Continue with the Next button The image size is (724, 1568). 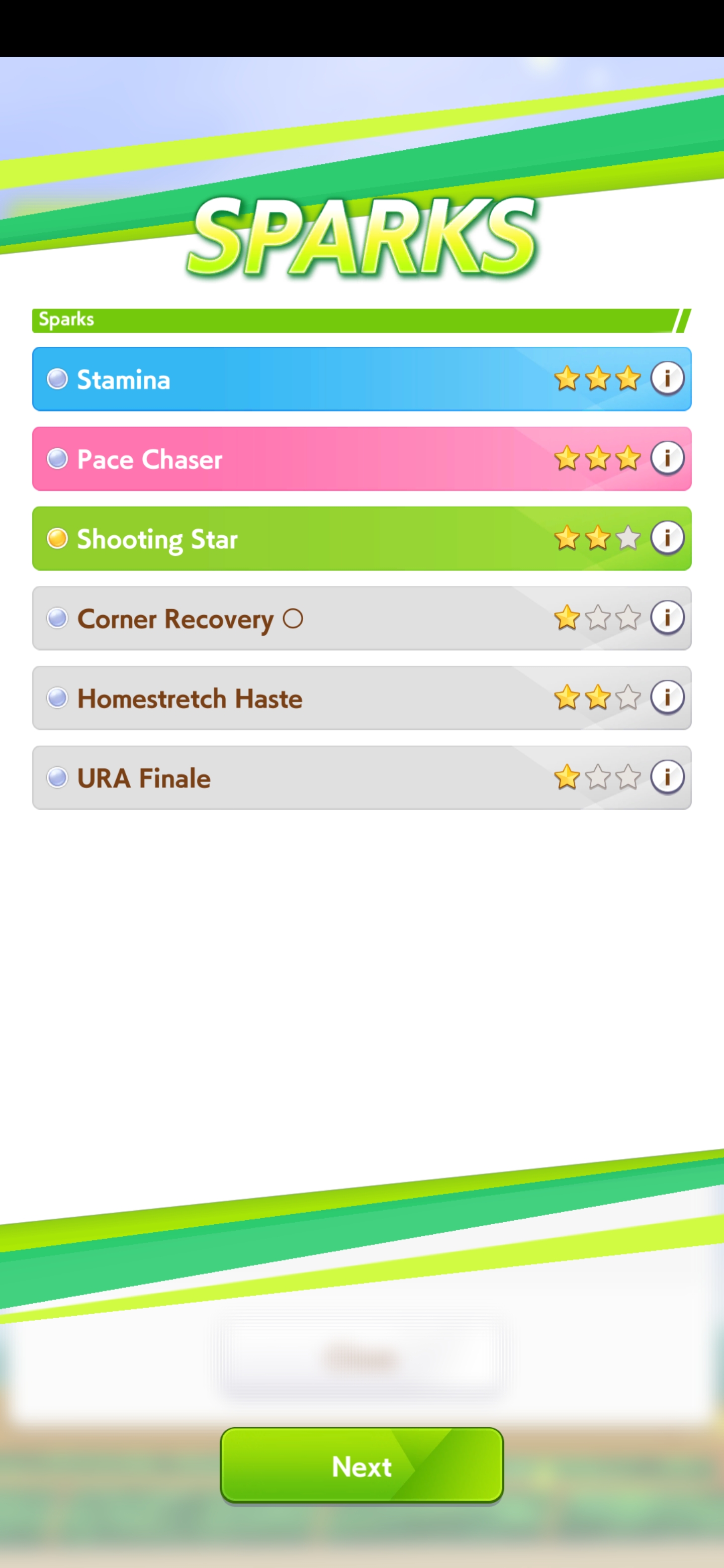pyautogui.click(x=361, y=1465)
